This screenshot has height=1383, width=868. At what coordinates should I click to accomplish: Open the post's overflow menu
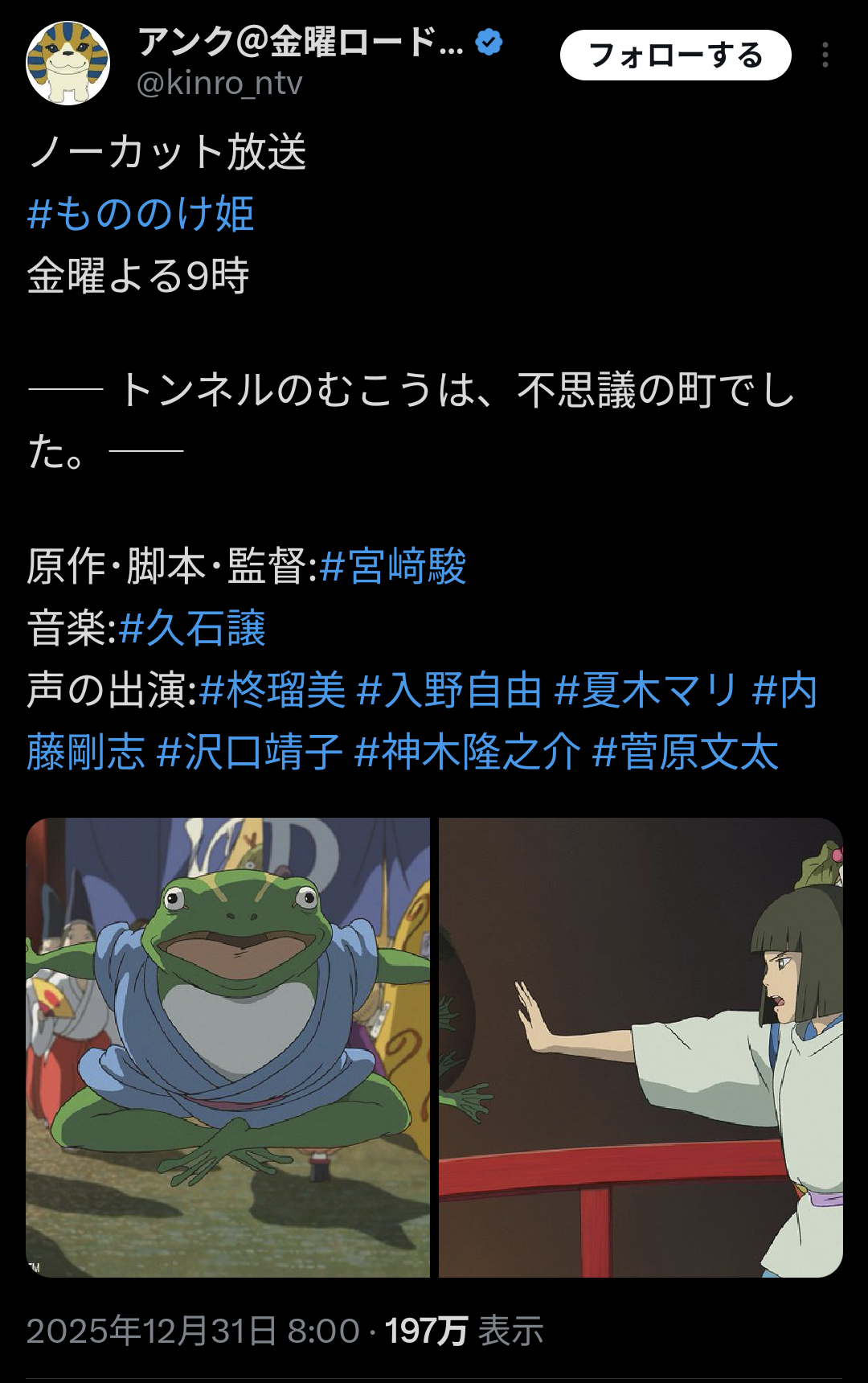(825, 55)
